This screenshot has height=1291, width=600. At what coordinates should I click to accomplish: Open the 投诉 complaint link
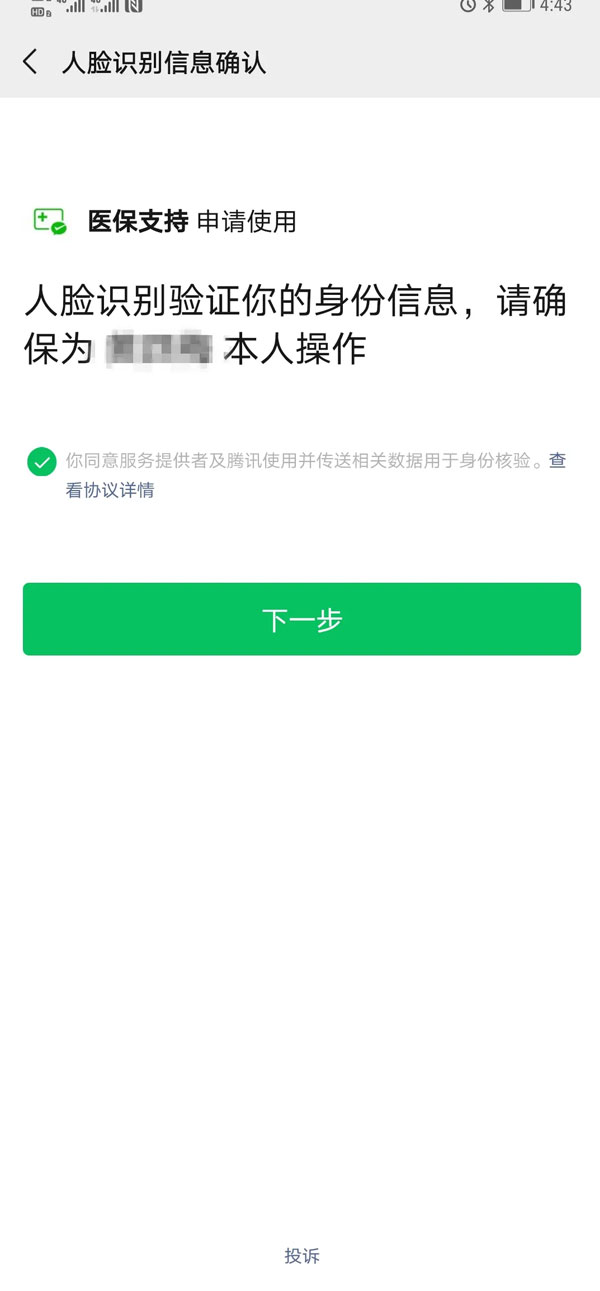302,1255
